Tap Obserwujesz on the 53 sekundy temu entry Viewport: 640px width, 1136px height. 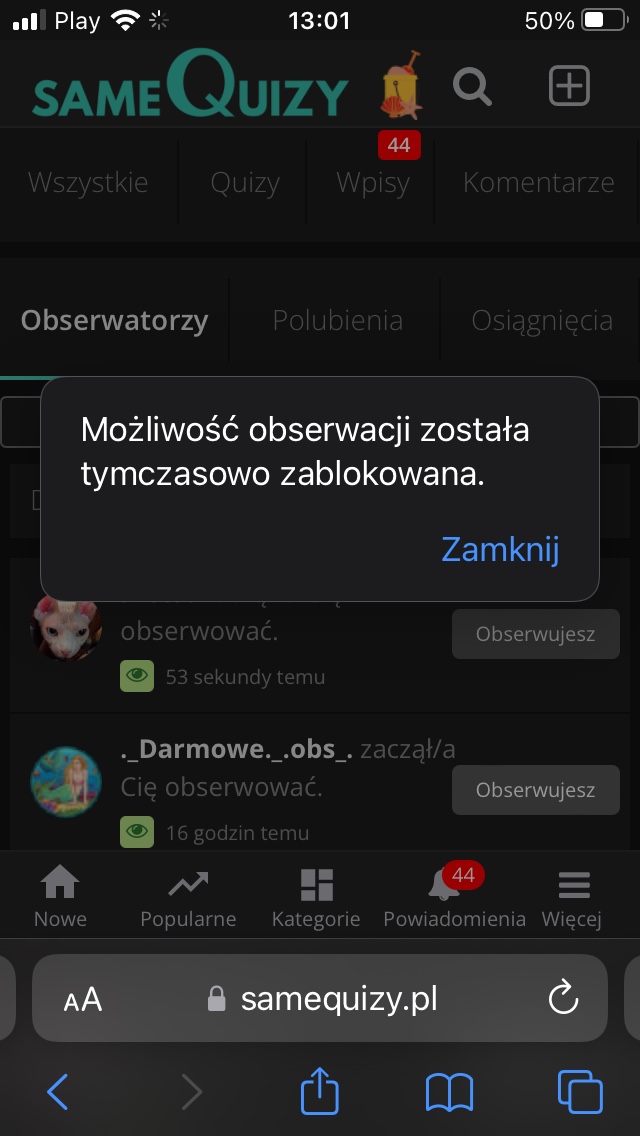click(x=535, y=634)
